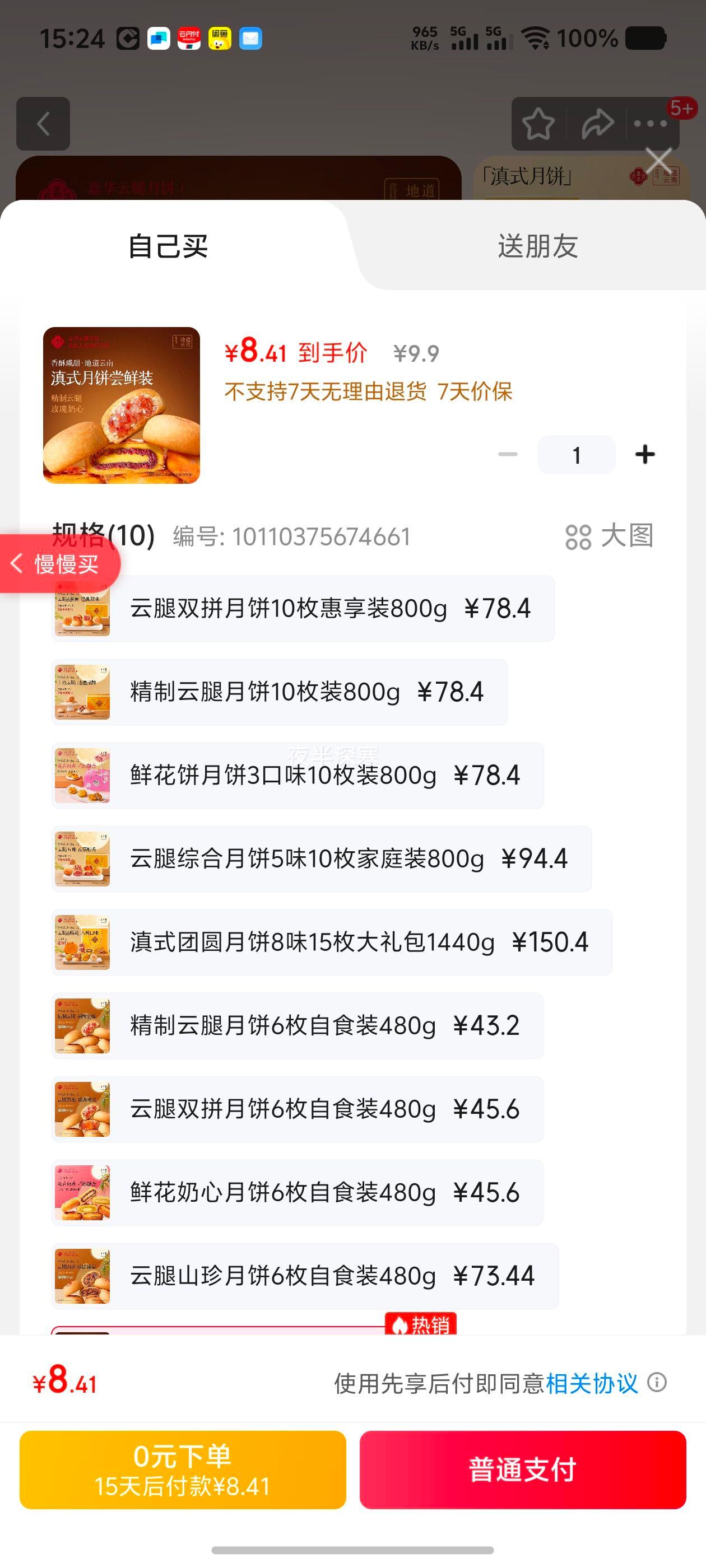The height and width of the screenshot is (1568, 706).
Task: Enlarge the 滇式月饼尝鲜装 product image
Action: (x=121, y=405)
